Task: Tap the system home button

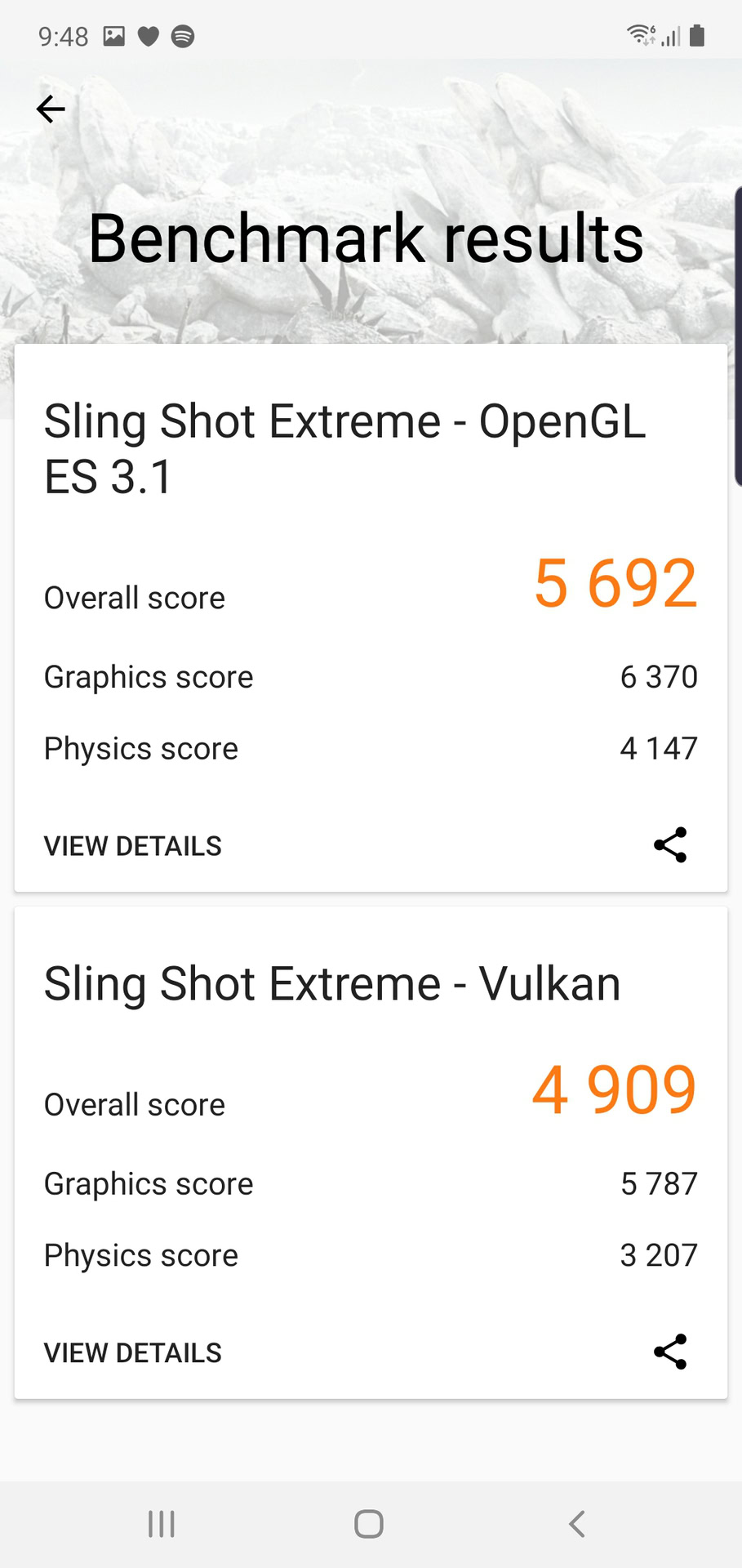Action: click(x=369, y=1524)
